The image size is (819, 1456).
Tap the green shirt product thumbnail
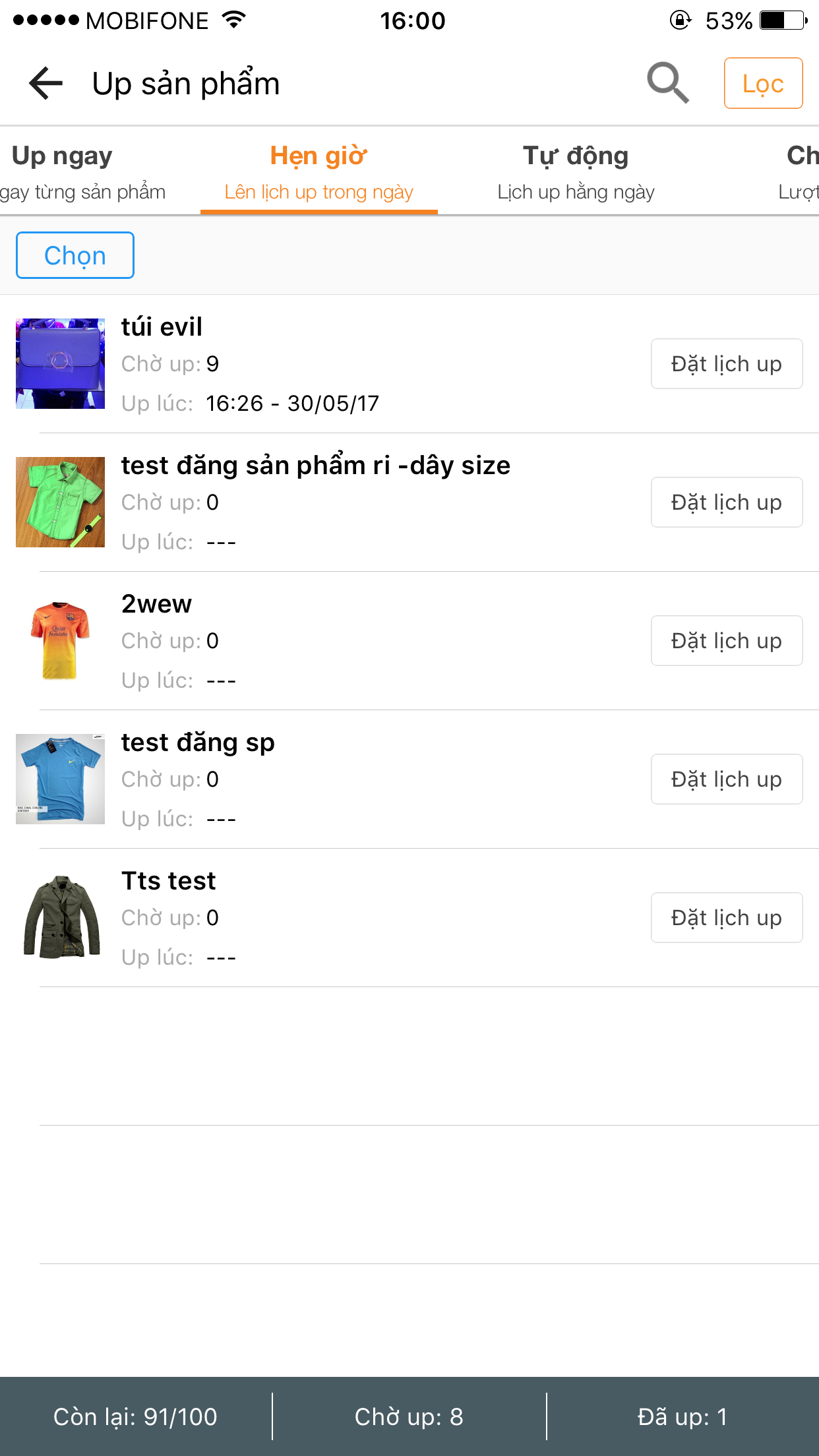click(x=60, y=502)
